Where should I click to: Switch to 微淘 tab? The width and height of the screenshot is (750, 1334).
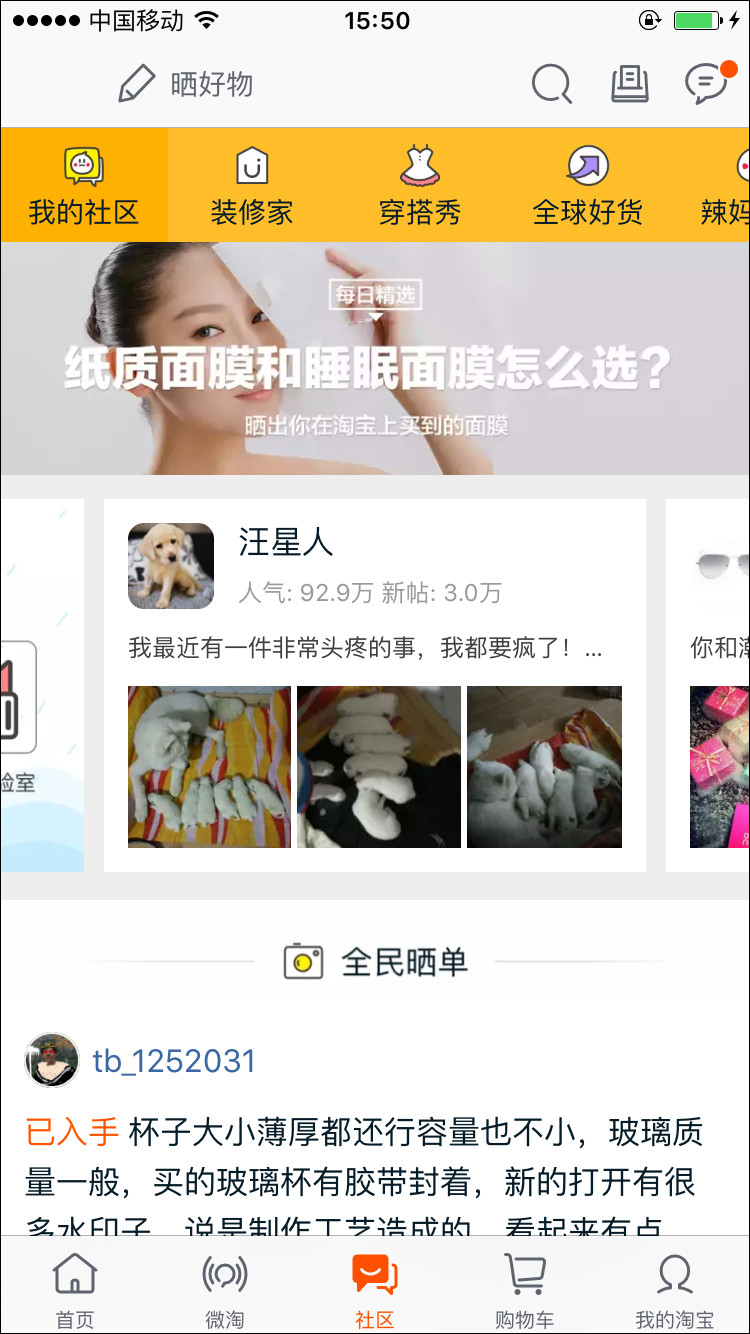225,1291
